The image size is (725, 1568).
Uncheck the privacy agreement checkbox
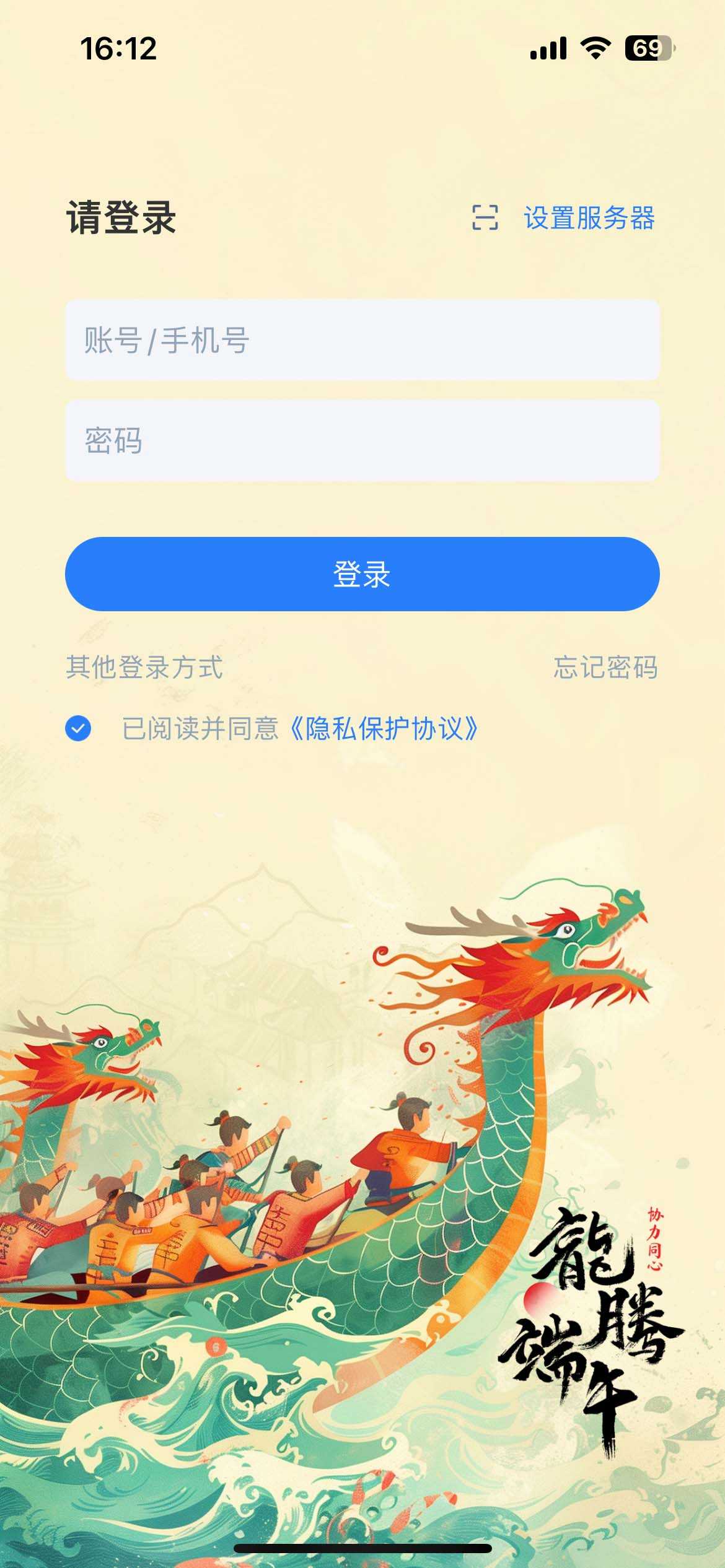pos(78,728)
